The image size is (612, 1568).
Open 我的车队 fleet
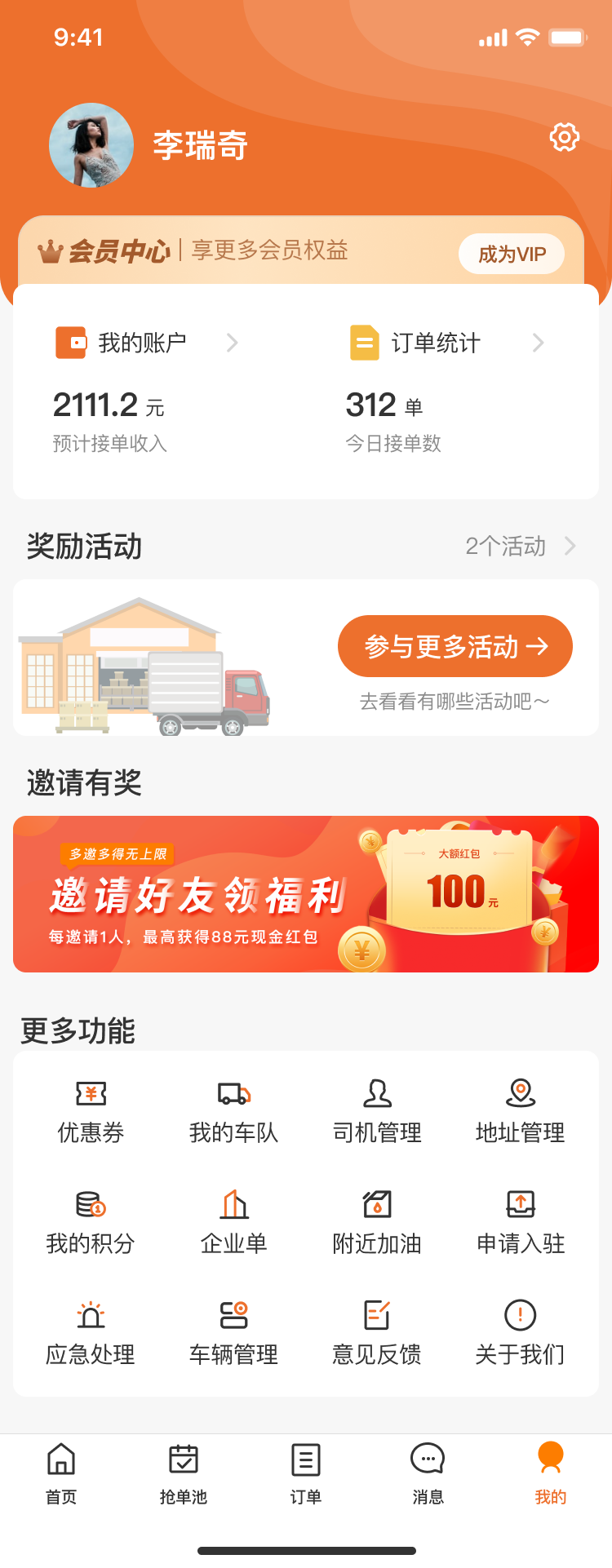[x=234, y=1111]
